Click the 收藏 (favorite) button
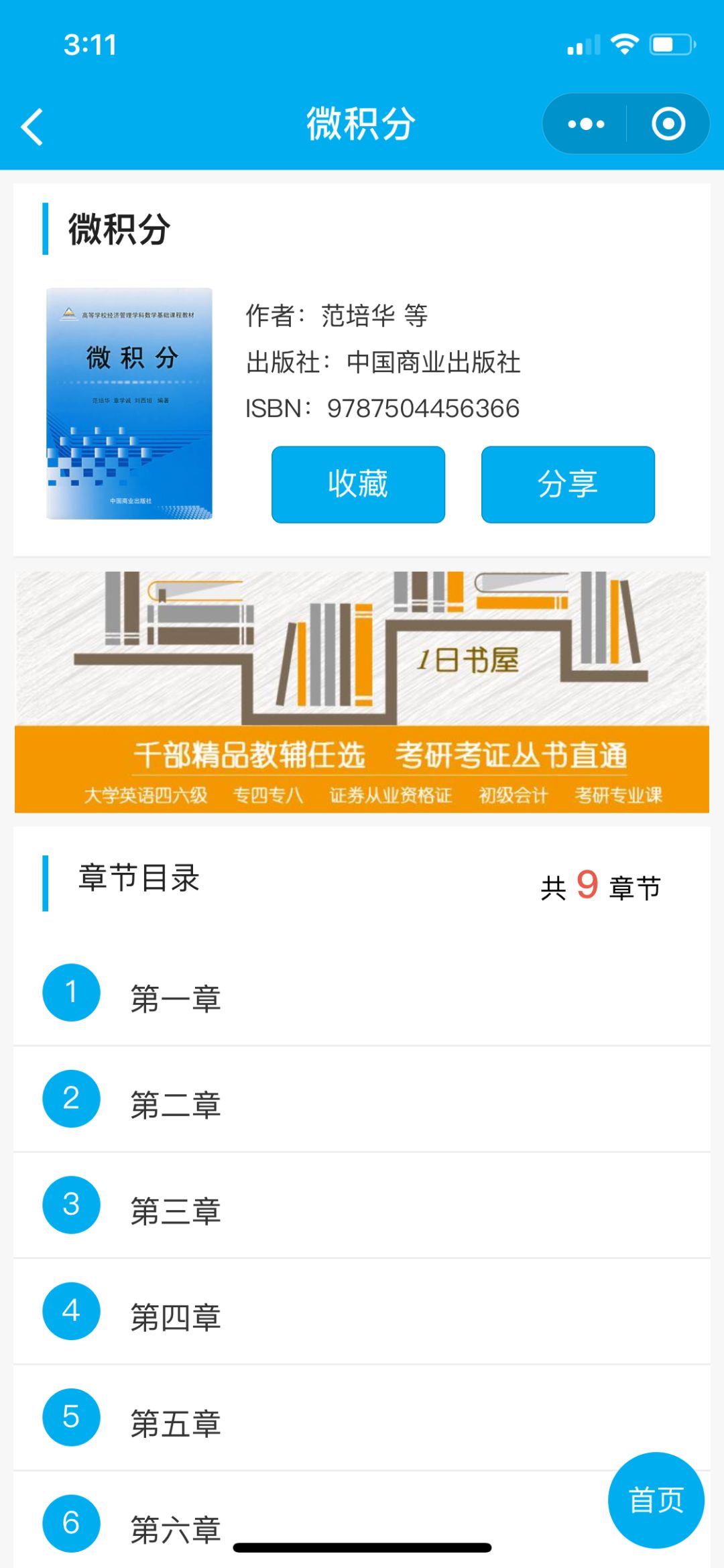 tap(357, 484)
